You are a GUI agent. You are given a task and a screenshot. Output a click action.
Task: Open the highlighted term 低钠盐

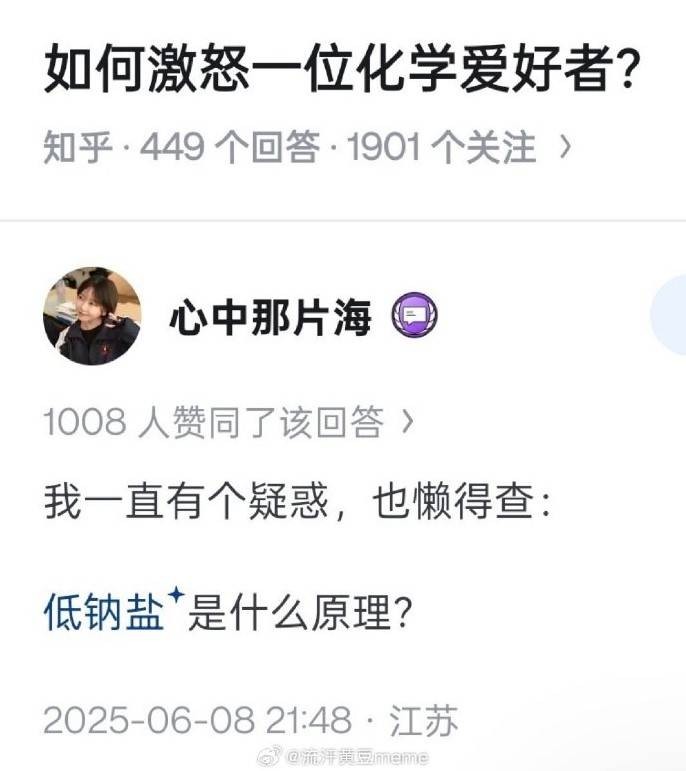(x=104, y=613)
